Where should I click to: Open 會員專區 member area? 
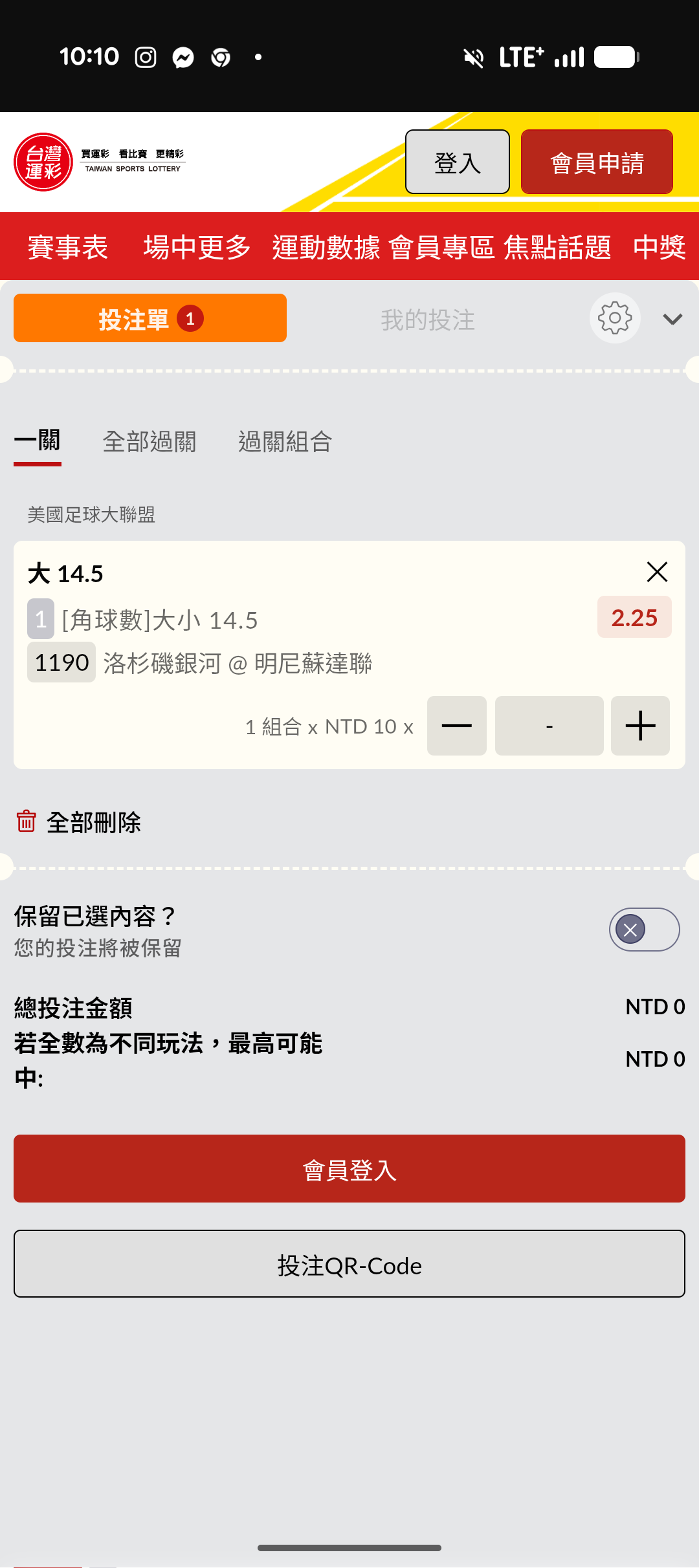(x=441, y=247)
